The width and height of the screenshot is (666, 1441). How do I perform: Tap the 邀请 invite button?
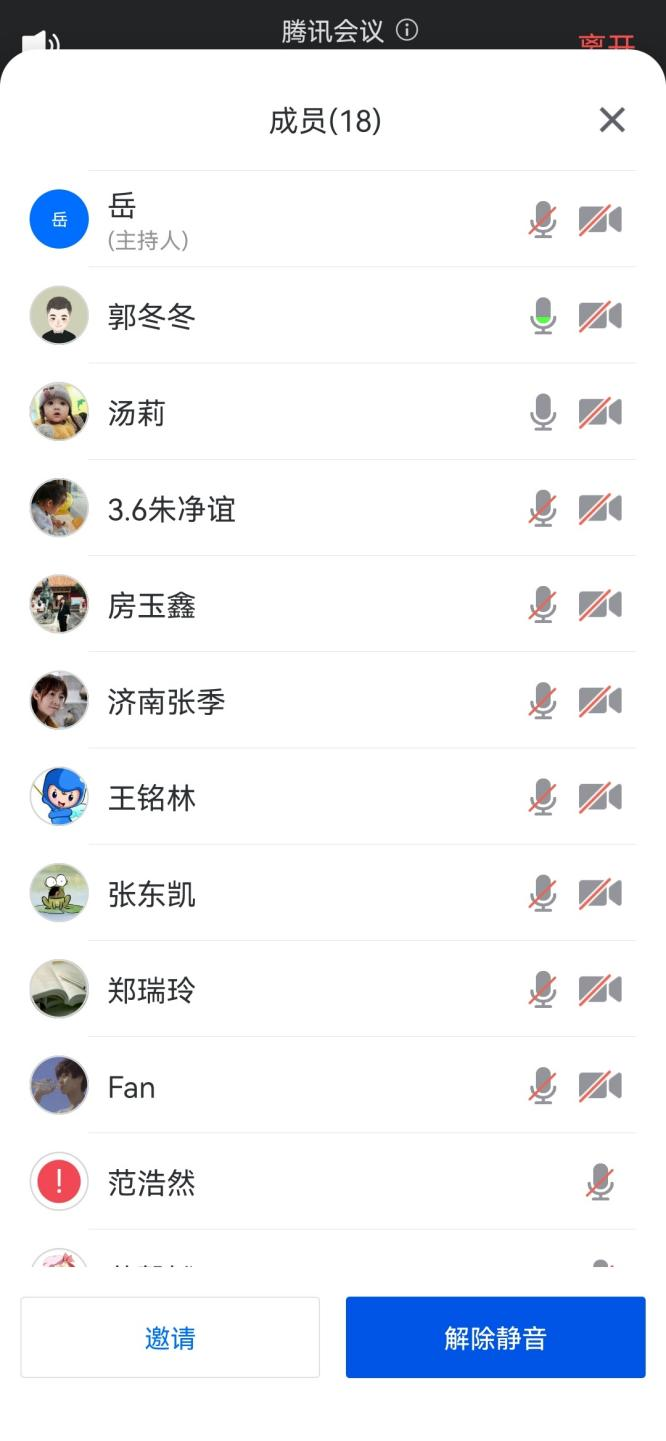tap(170, 1338)
